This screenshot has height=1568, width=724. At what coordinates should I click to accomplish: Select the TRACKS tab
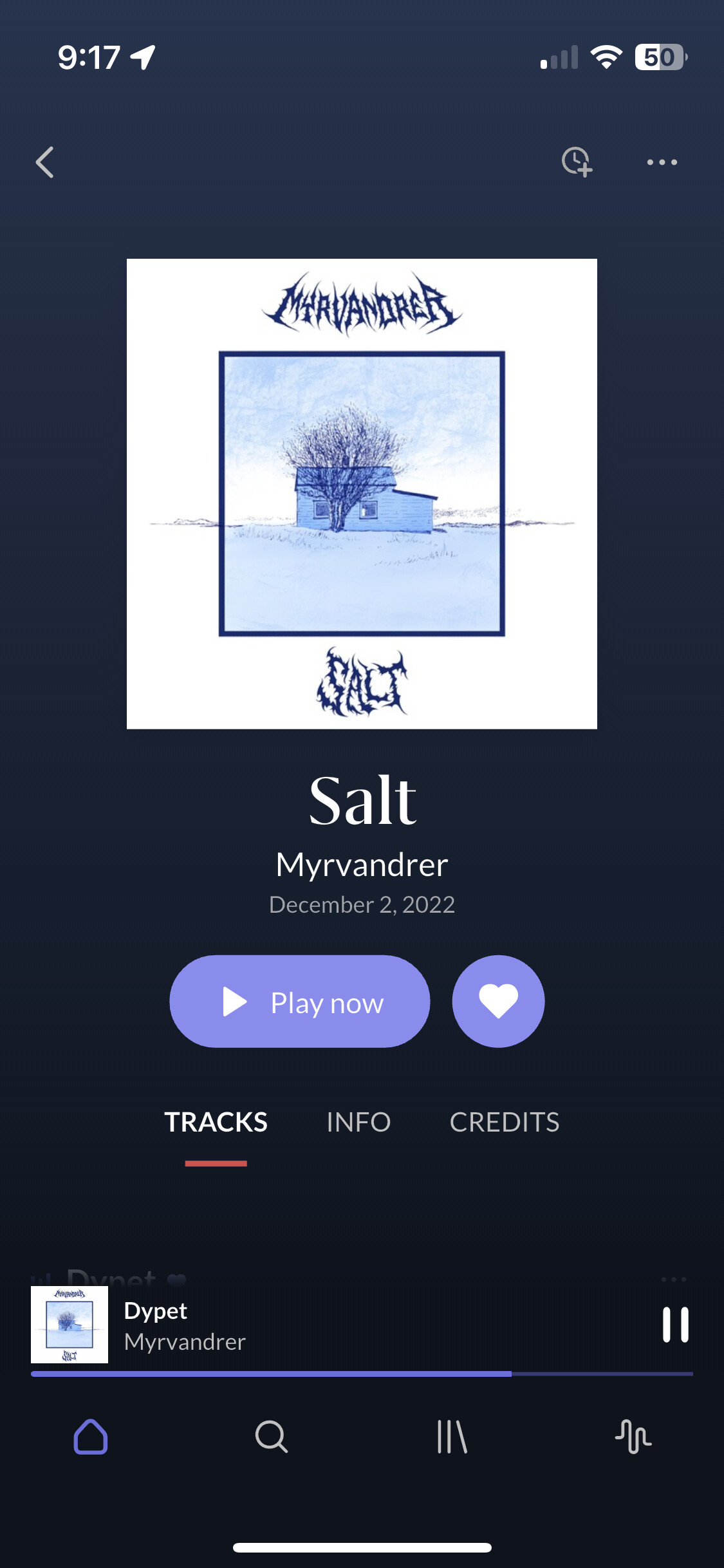point(216,1122)
